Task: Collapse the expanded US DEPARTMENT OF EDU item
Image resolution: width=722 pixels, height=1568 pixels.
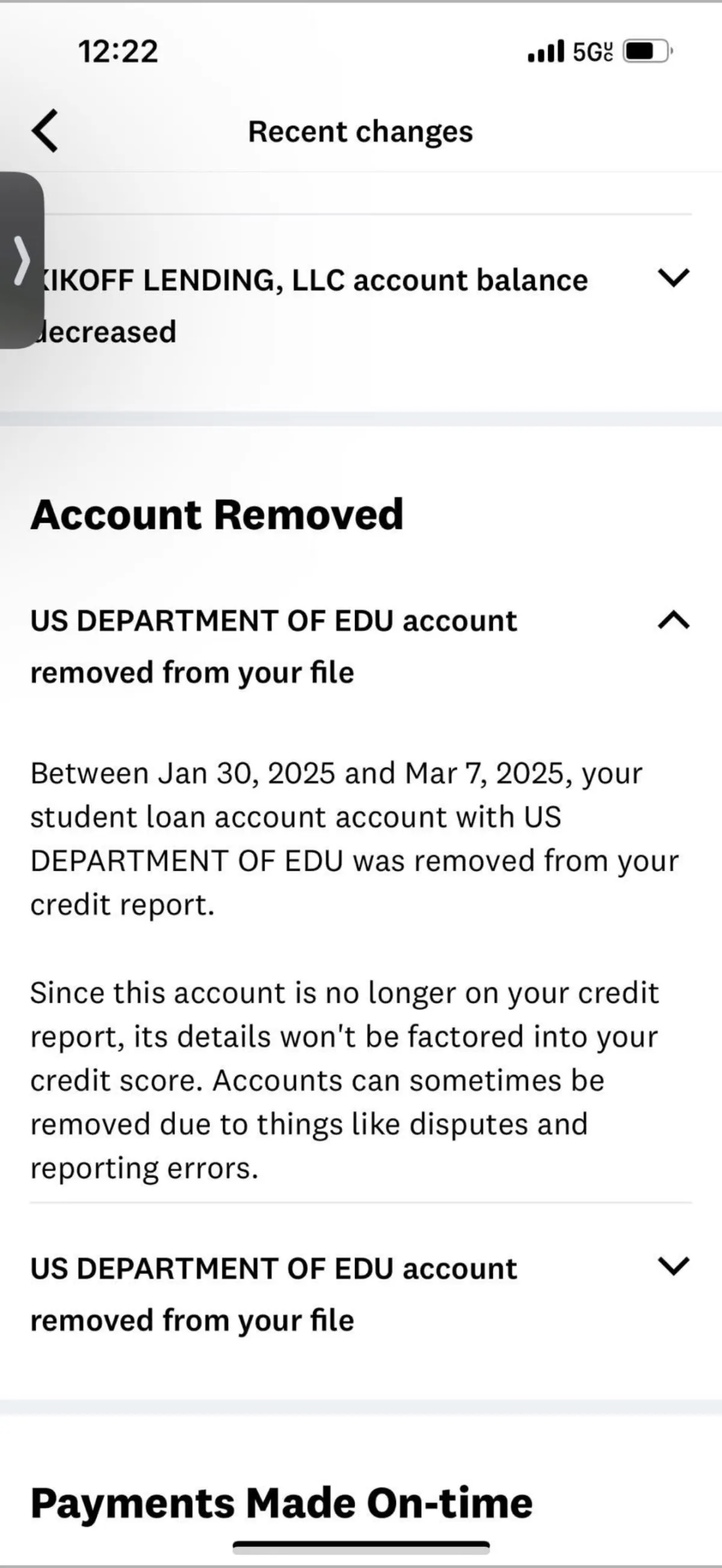Action: [674, 620]
